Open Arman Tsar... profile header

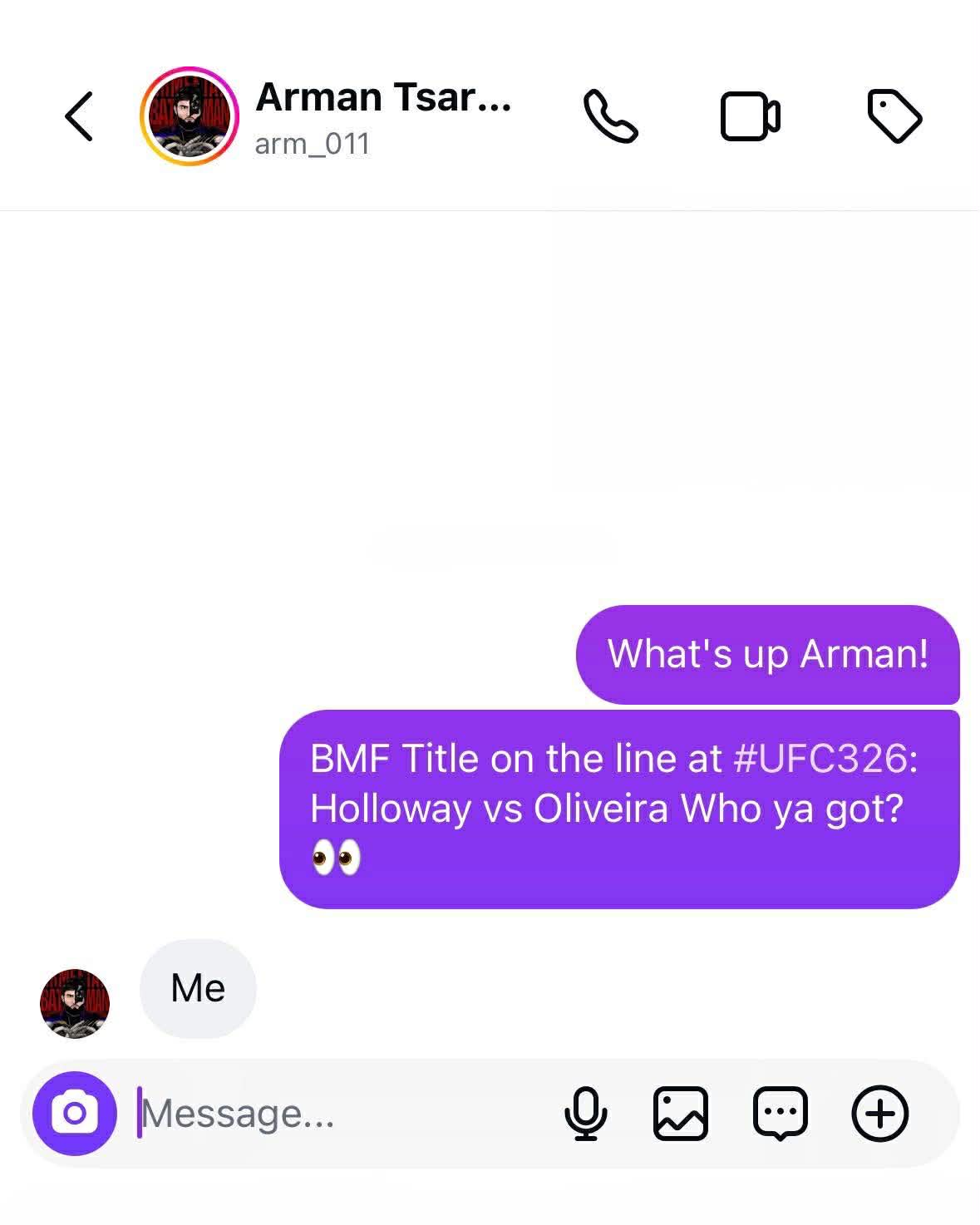382,116
